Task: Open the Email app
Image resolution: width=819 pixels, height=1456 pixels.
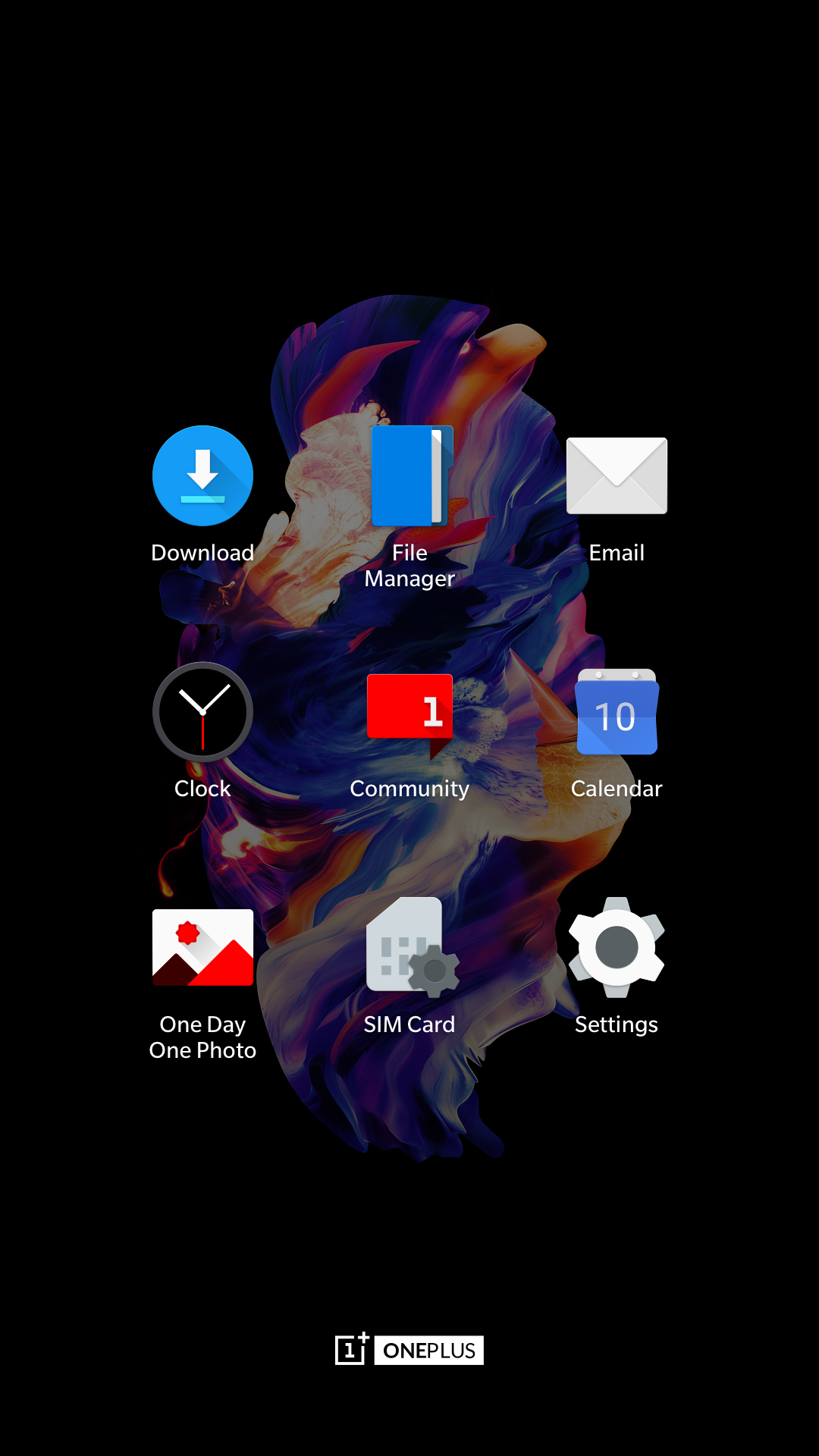Action: click(617, 475)
